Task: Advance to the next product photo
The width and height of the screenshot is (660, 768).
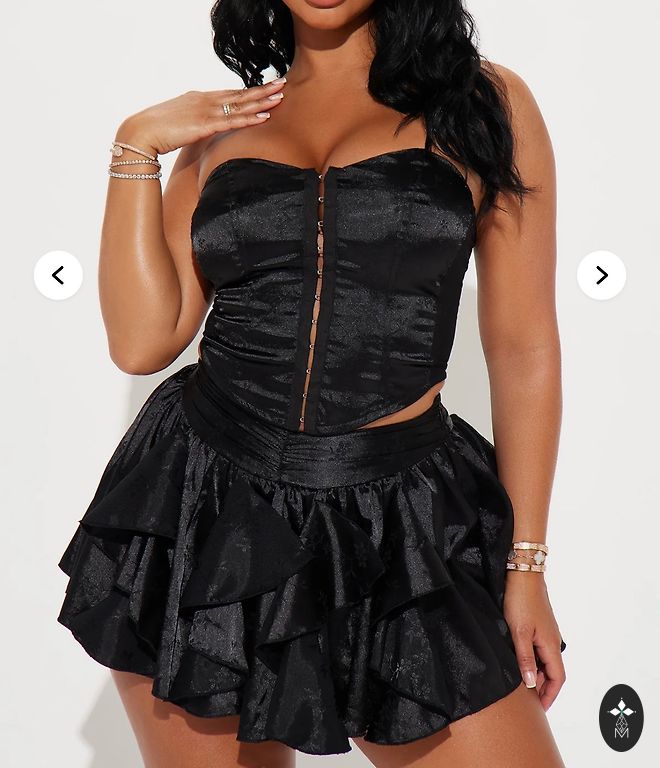Action: click(x=601, y=275)
